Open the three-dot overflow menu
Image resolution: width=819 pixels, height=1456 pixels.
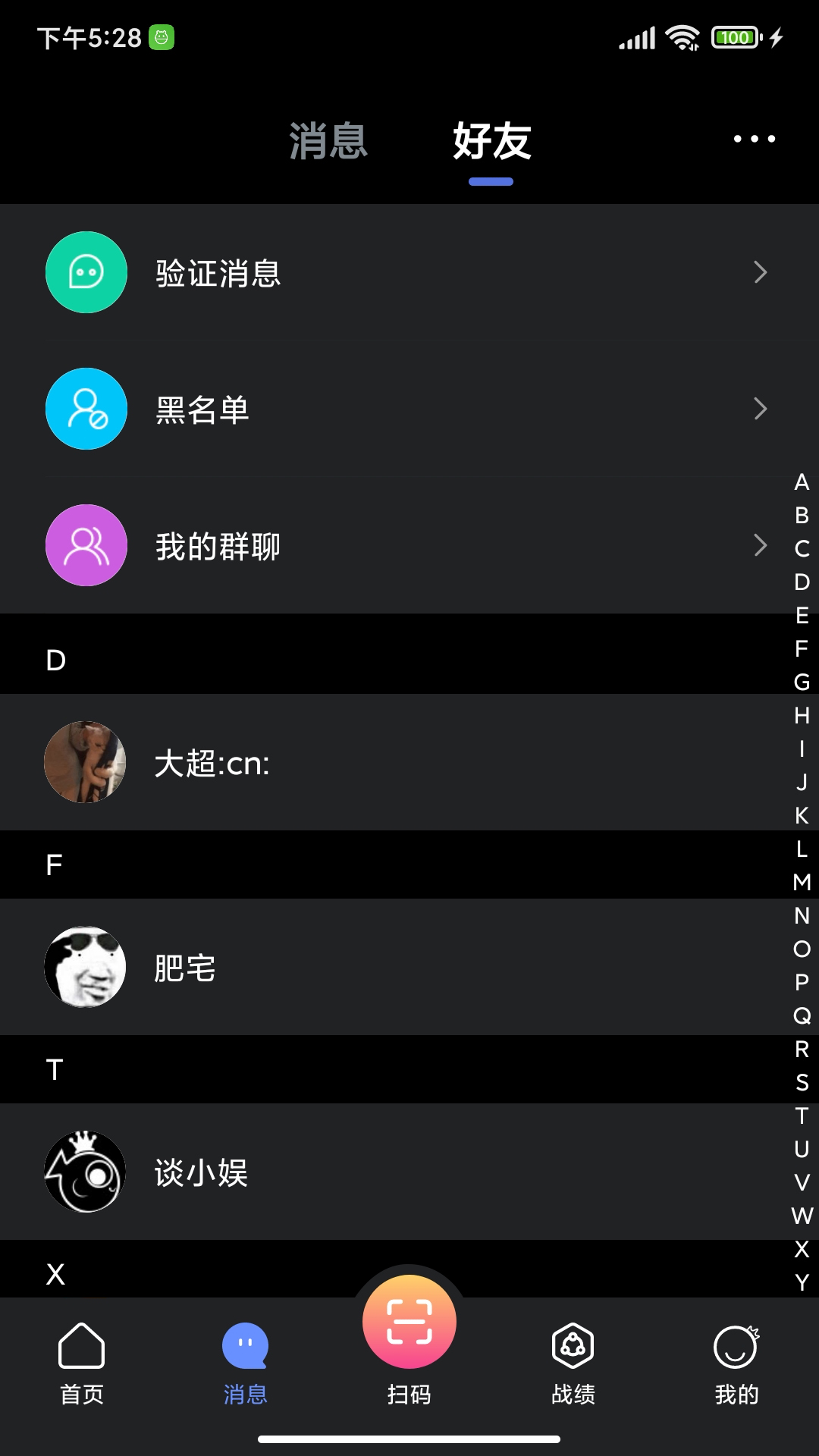point(753,139)
